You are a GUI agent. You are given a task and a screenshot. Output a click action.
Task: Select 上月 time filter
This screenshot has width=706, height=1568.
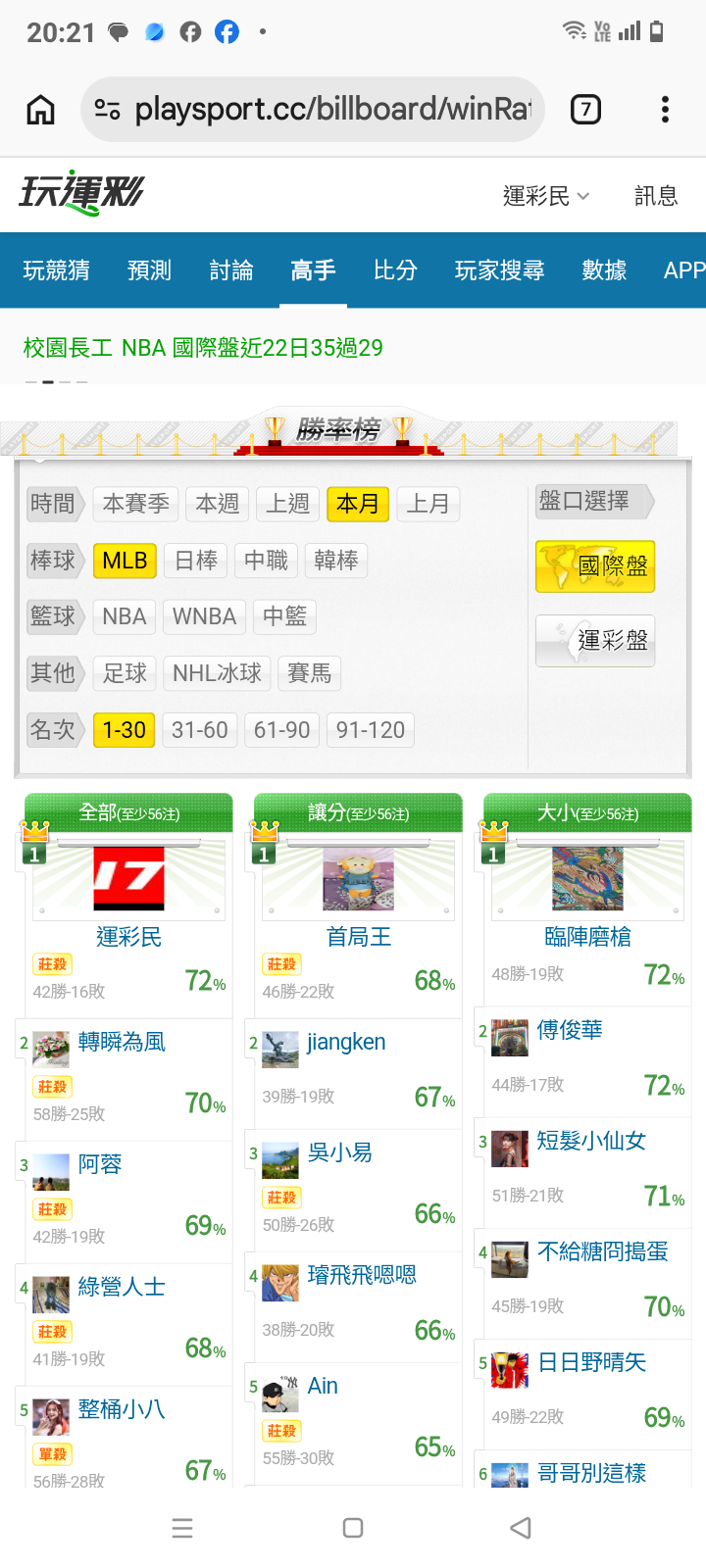[429, 504]
